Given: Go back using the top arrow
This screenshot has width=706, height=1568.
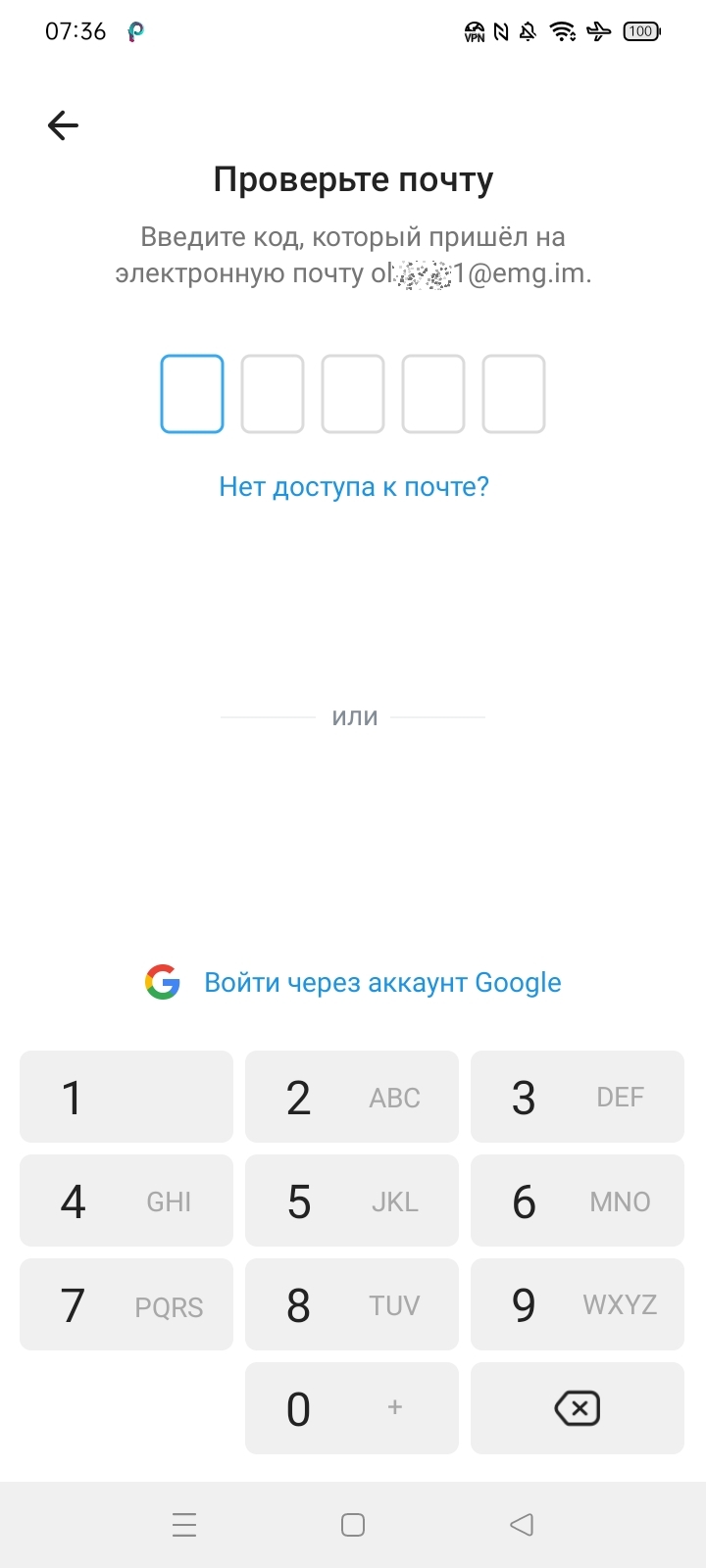Looking at the screenshot, I should tap(63, 125).
